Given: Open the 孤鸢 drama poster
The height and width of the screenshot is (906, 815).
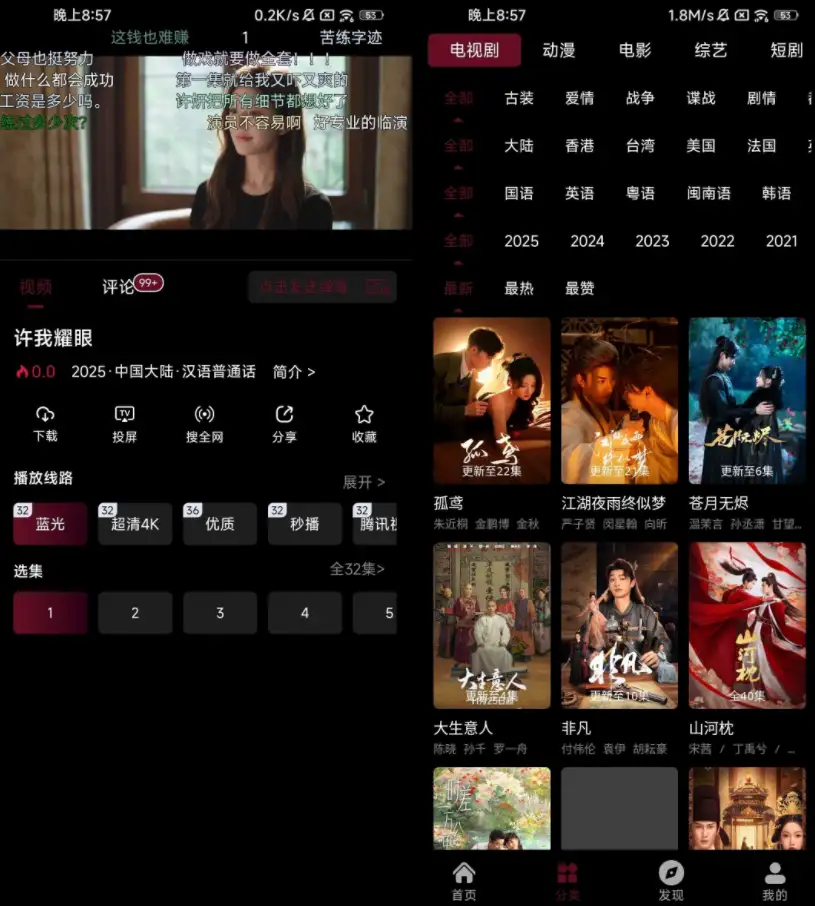Looking at the screenshot, I should coord(491,400).
